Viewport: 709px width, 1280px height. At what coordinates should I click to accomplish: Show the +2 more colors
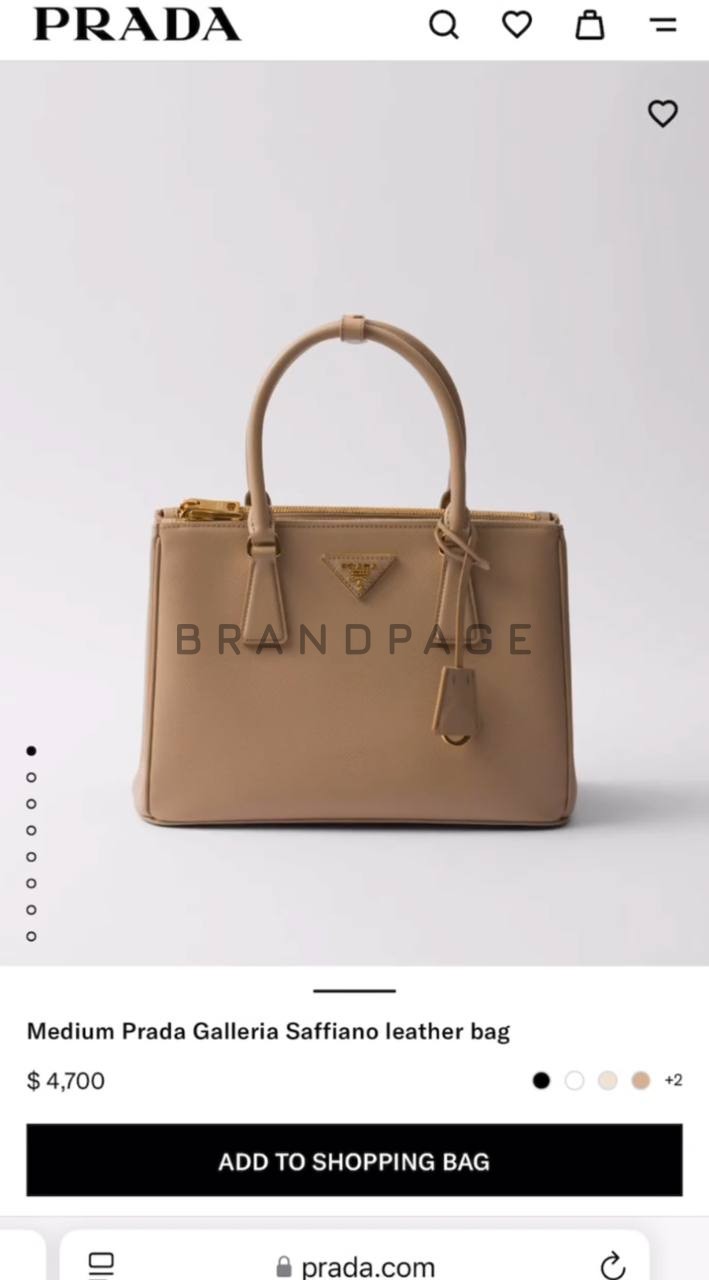point(673,1080)
